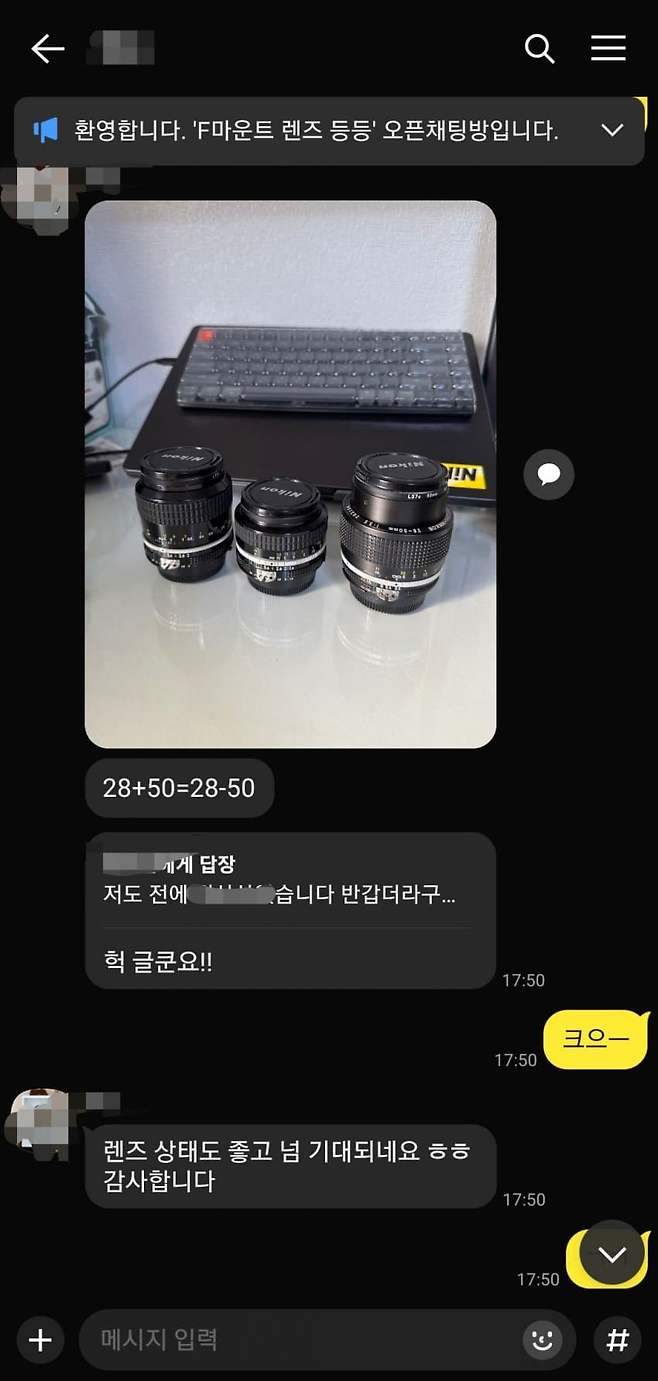The image size is (658, 1381).
Task: Open the plus attachment menu
Action: pos(40,1340)
